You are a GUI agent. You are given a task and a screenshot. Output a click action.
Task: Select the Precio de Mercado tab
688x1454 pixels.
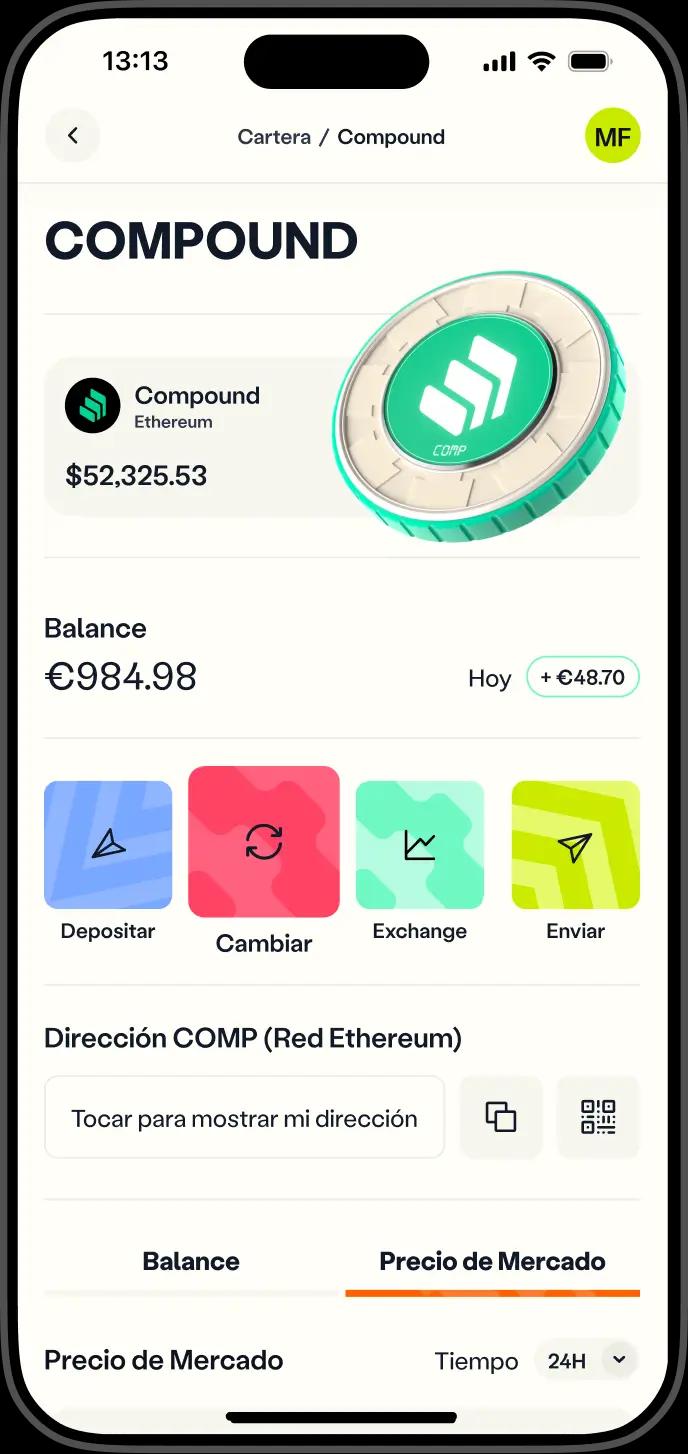click(x=492, y=1262)
